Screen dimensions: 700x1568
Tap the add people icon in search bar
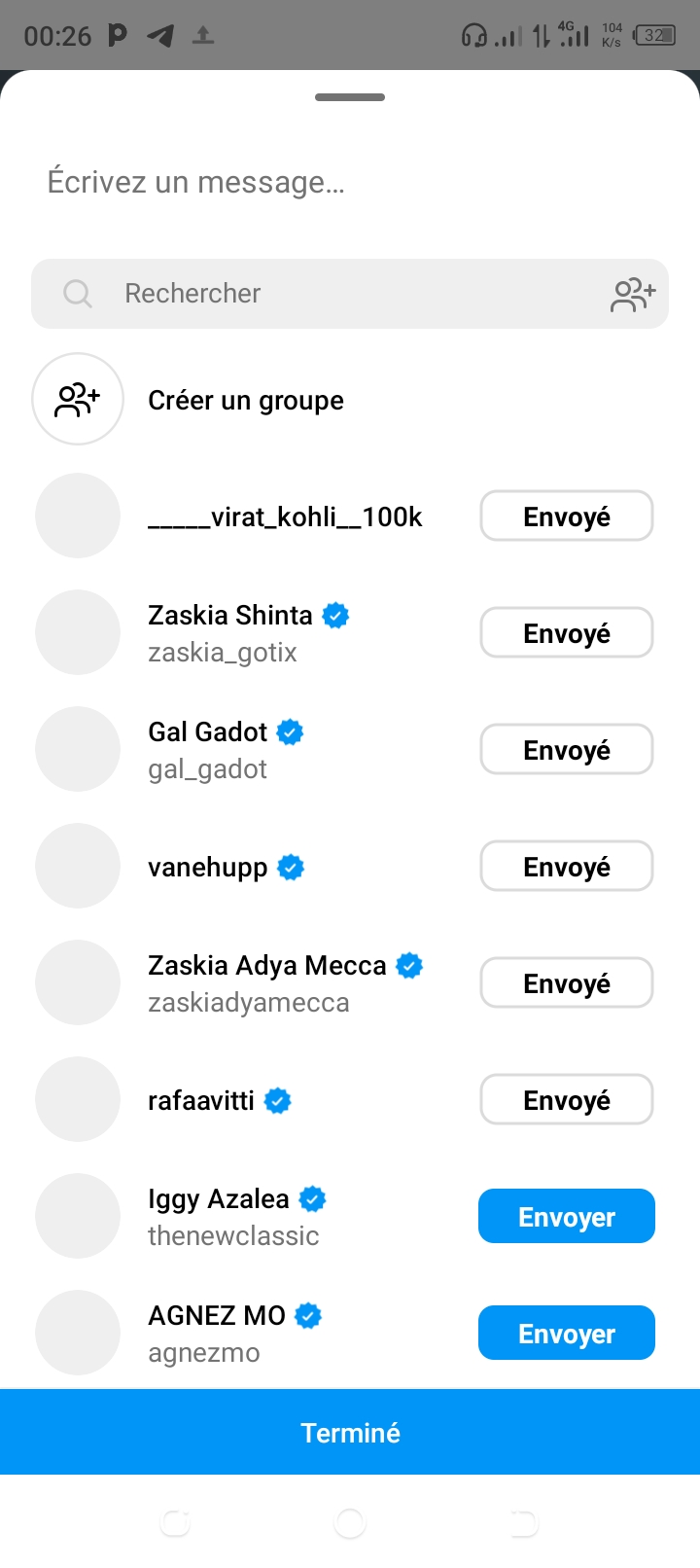point(633,294)
